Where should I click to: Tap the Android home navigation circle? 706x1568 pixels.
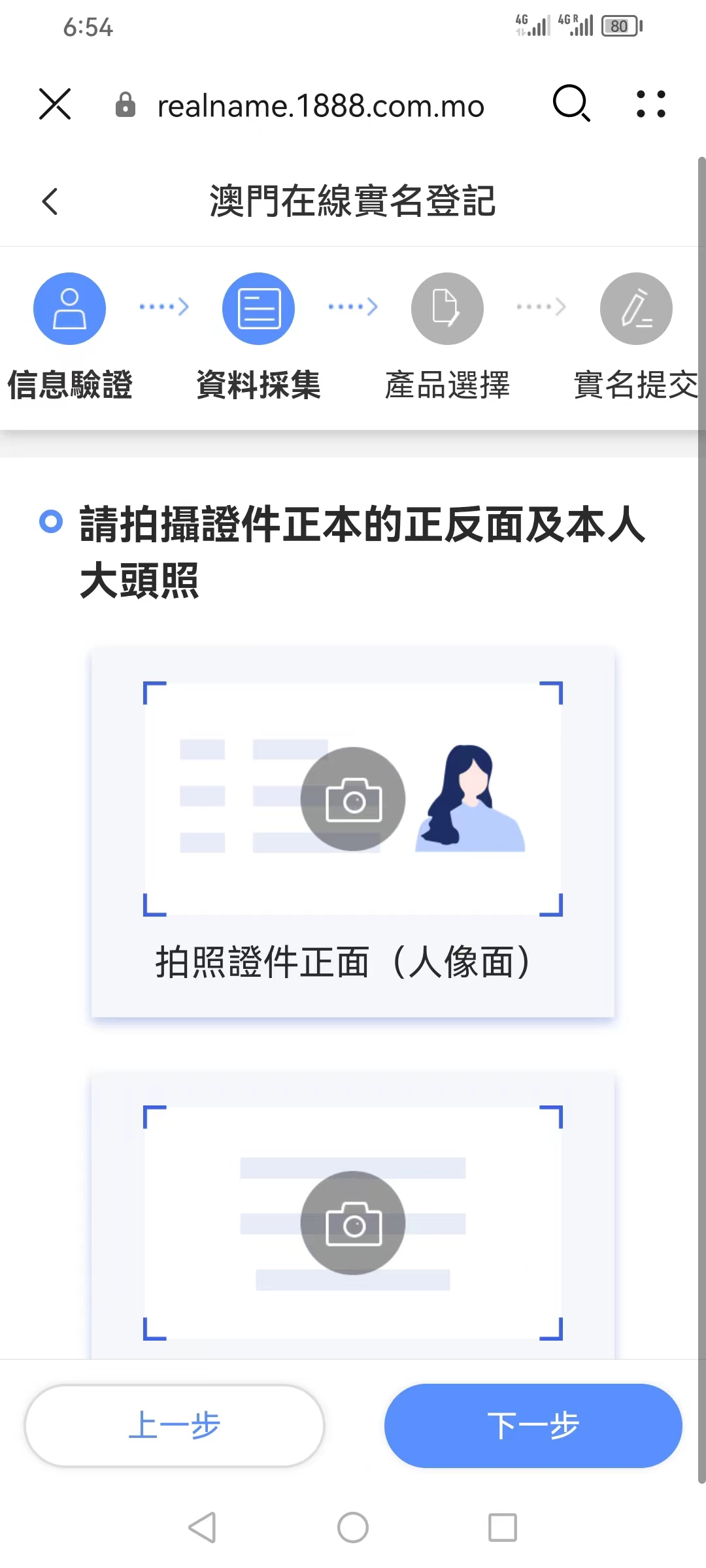point(353,1527)
